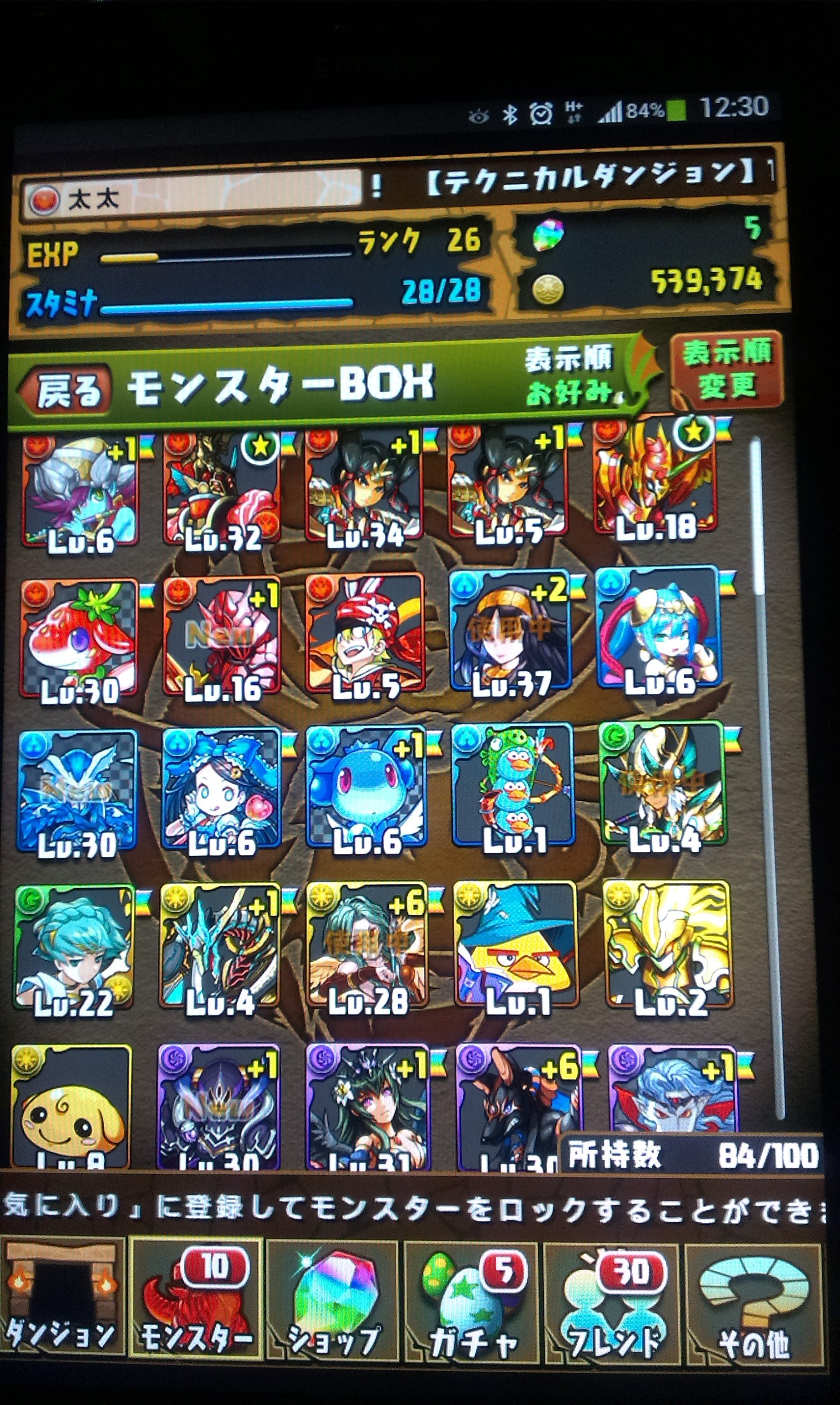Open the 表示順変更 sort order button
This screenshot has width=840, height=1405.
coord(727,370)
